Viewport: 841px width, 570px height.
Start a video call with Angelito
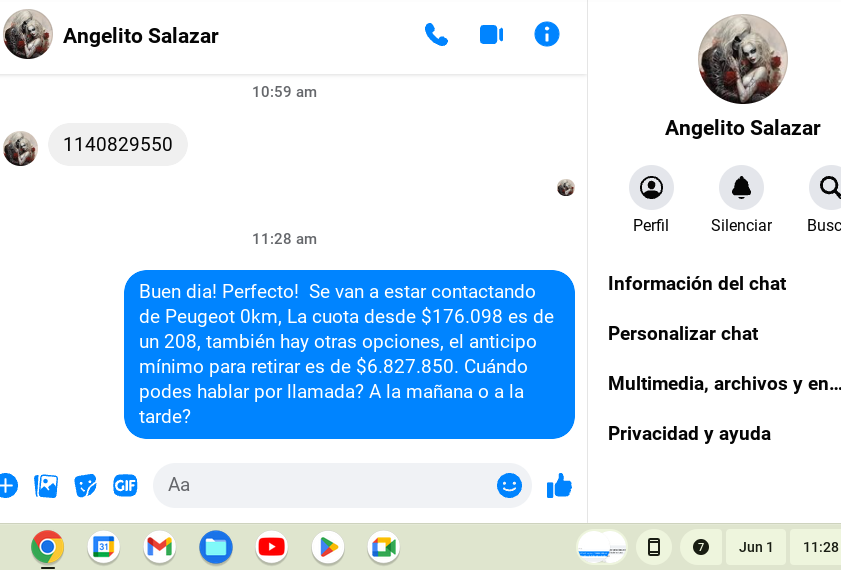tap(491, 35)
